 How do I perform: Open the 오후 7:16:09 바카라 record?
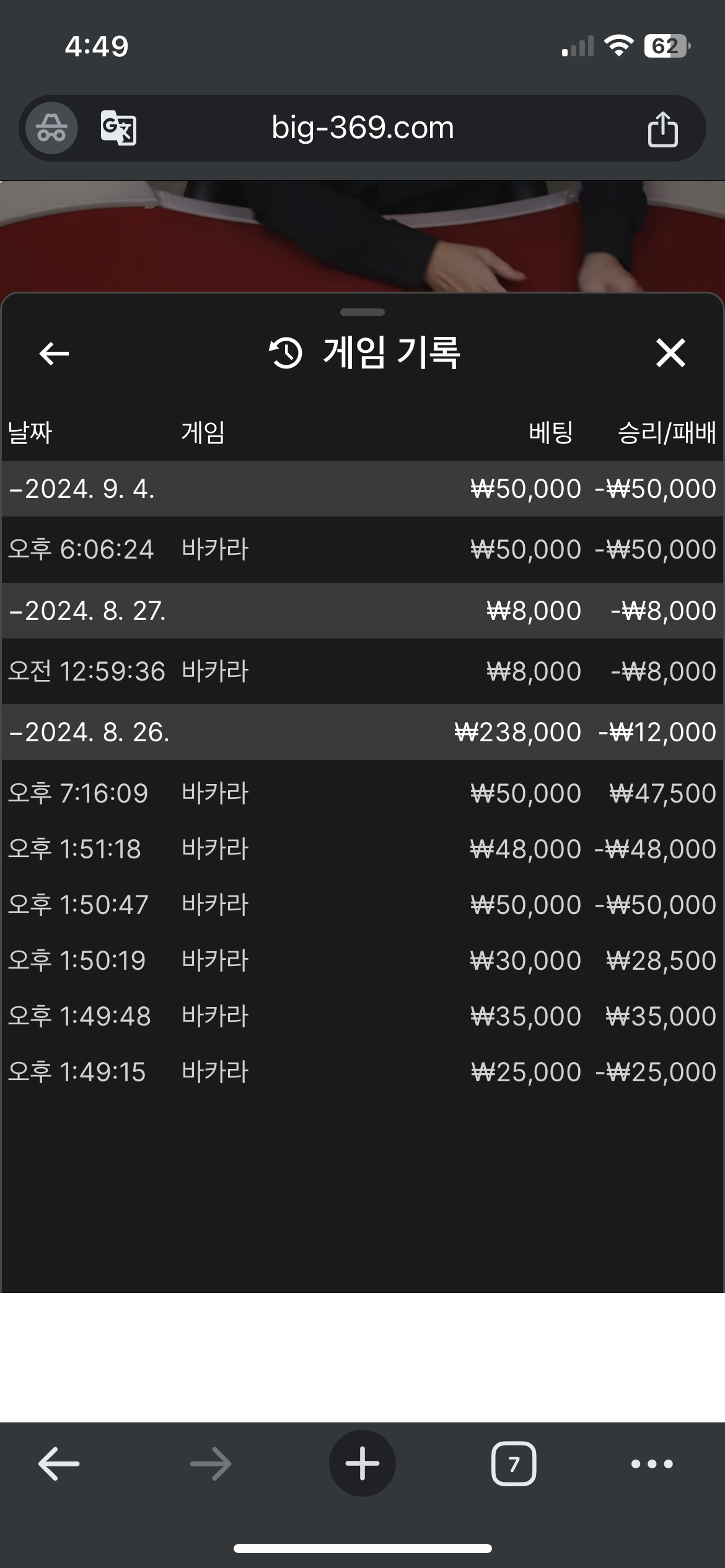(x=362, y=793)
